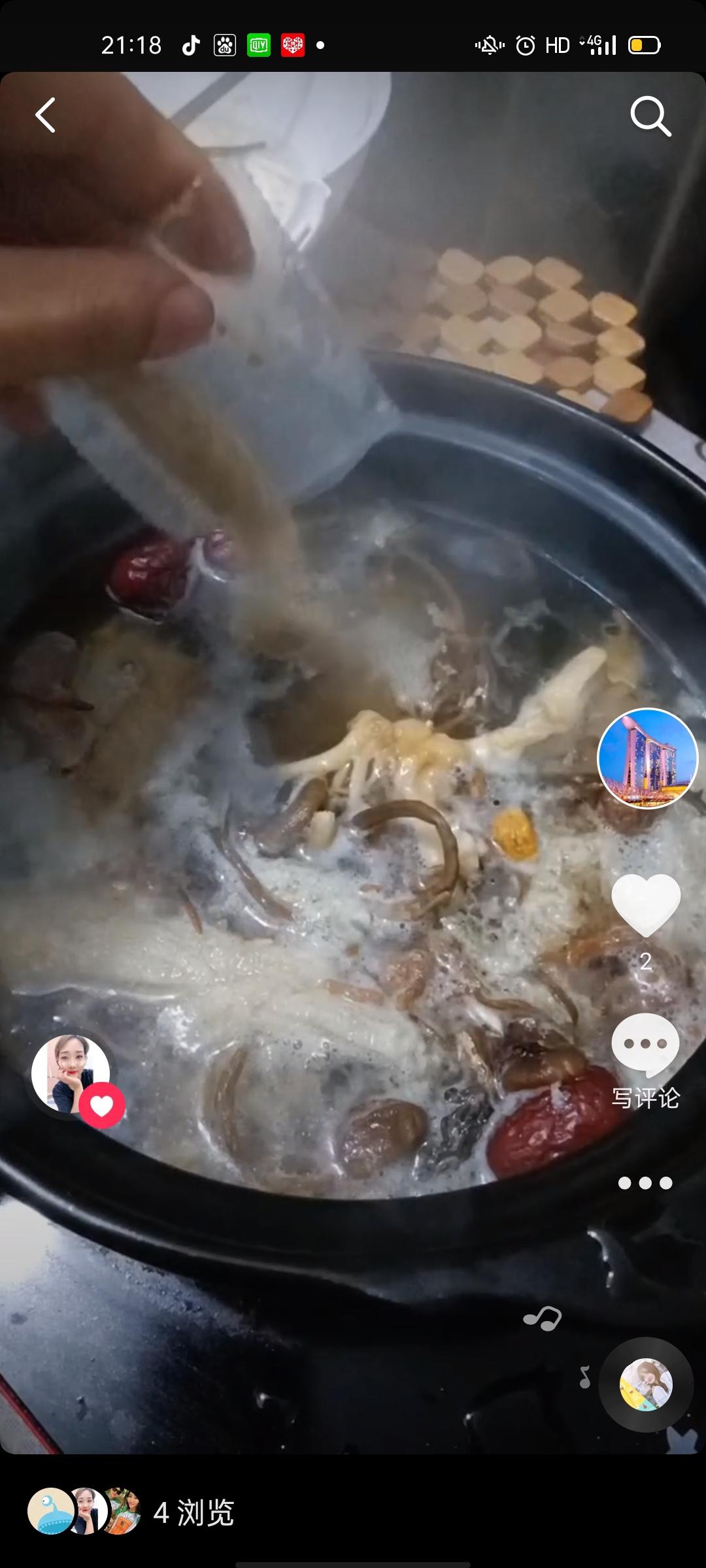Open search with the magnifier icon
The width and height of the screenshot is (706, 1568).
650,116
